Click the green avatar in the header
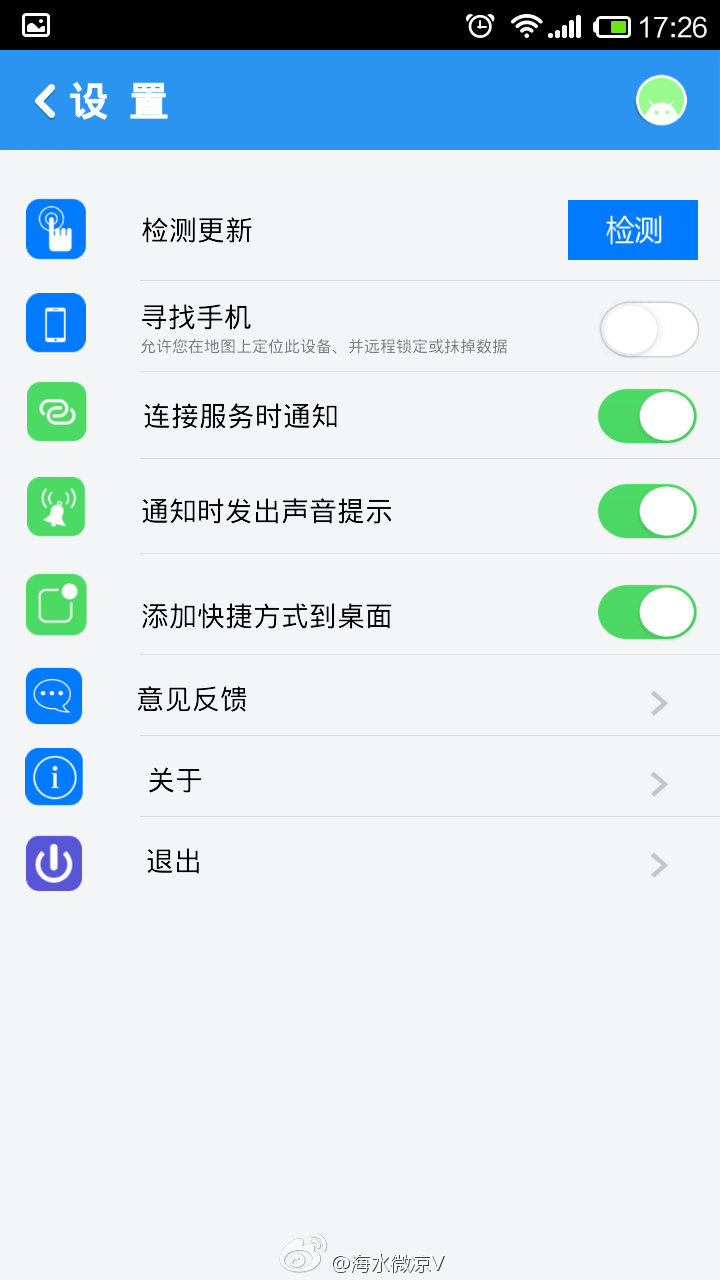Image resolution: width=720 pixels, height=1280 pixels. 659,100
